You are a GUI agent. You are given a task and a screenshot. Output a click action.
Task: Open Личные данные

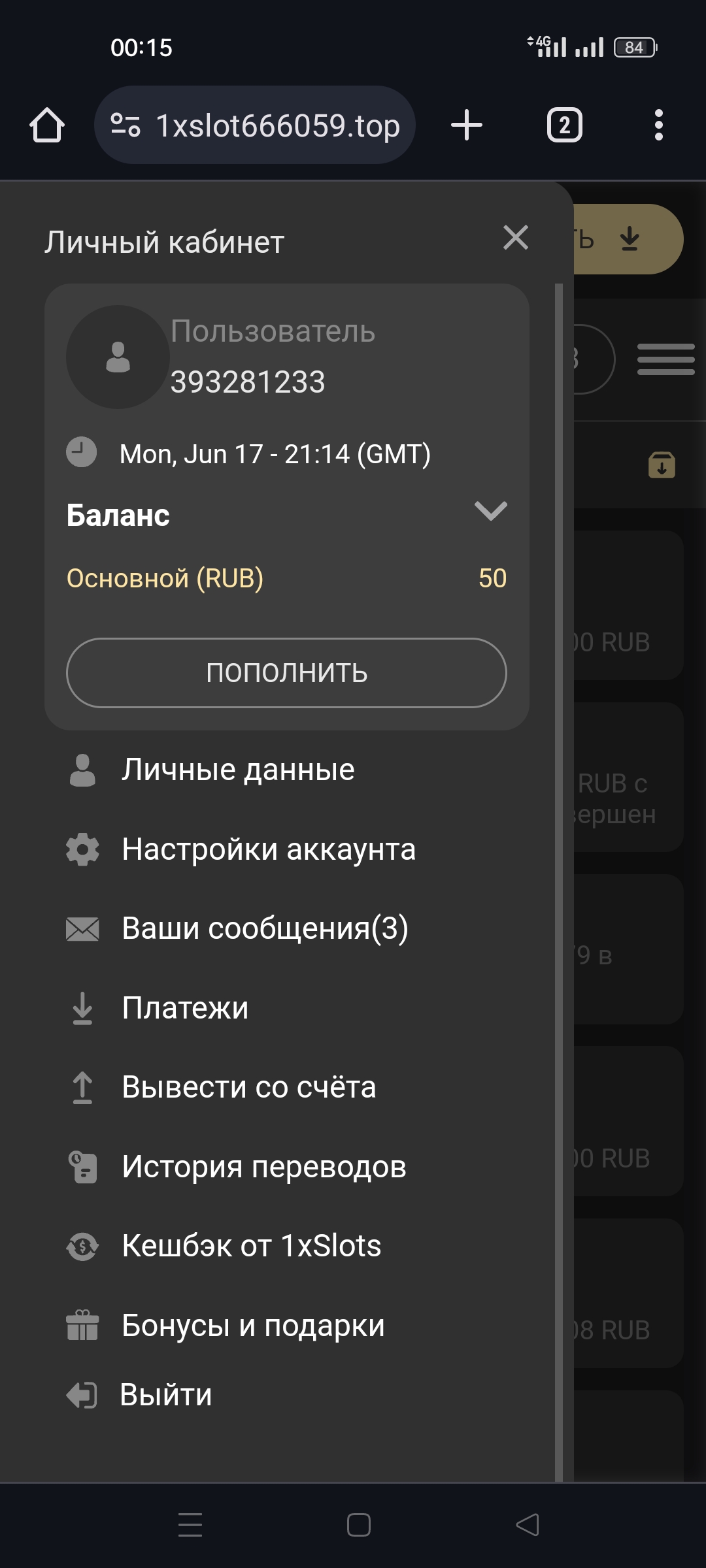click(286, 770)
